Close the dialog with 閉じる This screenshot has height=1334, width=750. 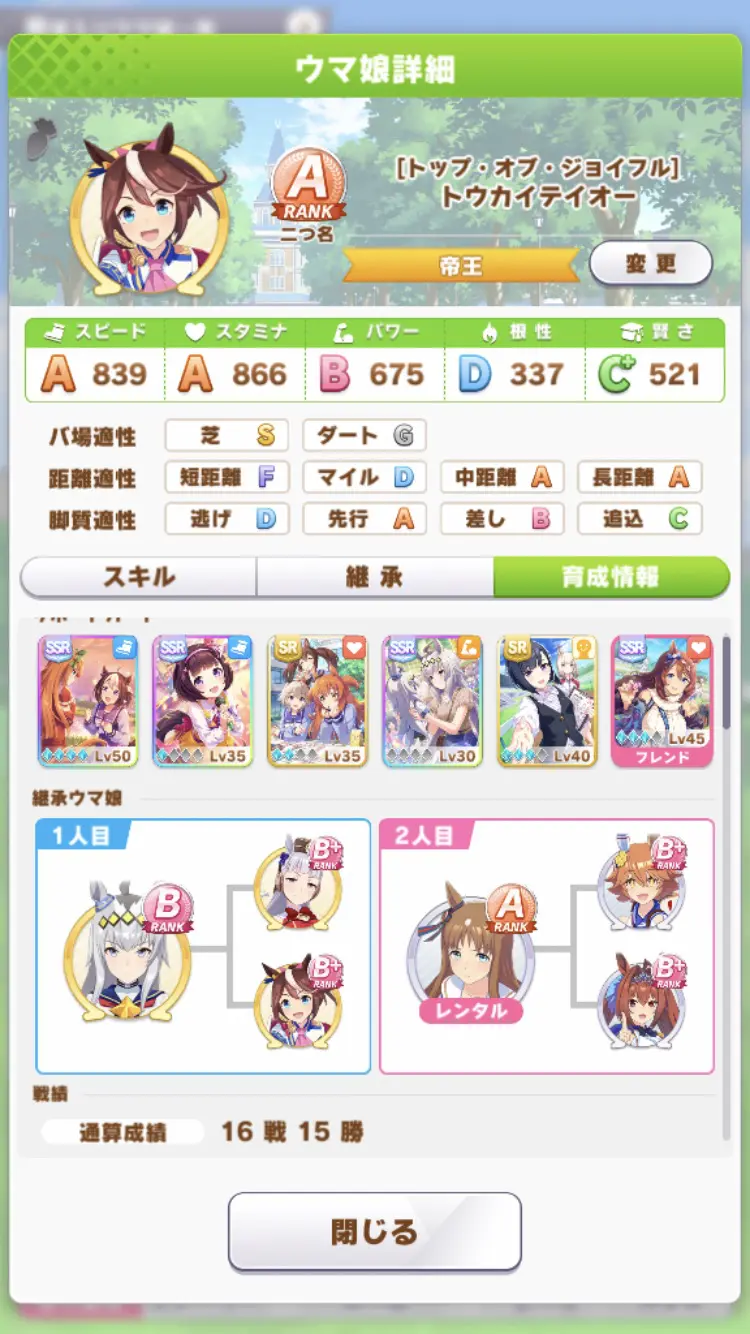[374, 1231]
